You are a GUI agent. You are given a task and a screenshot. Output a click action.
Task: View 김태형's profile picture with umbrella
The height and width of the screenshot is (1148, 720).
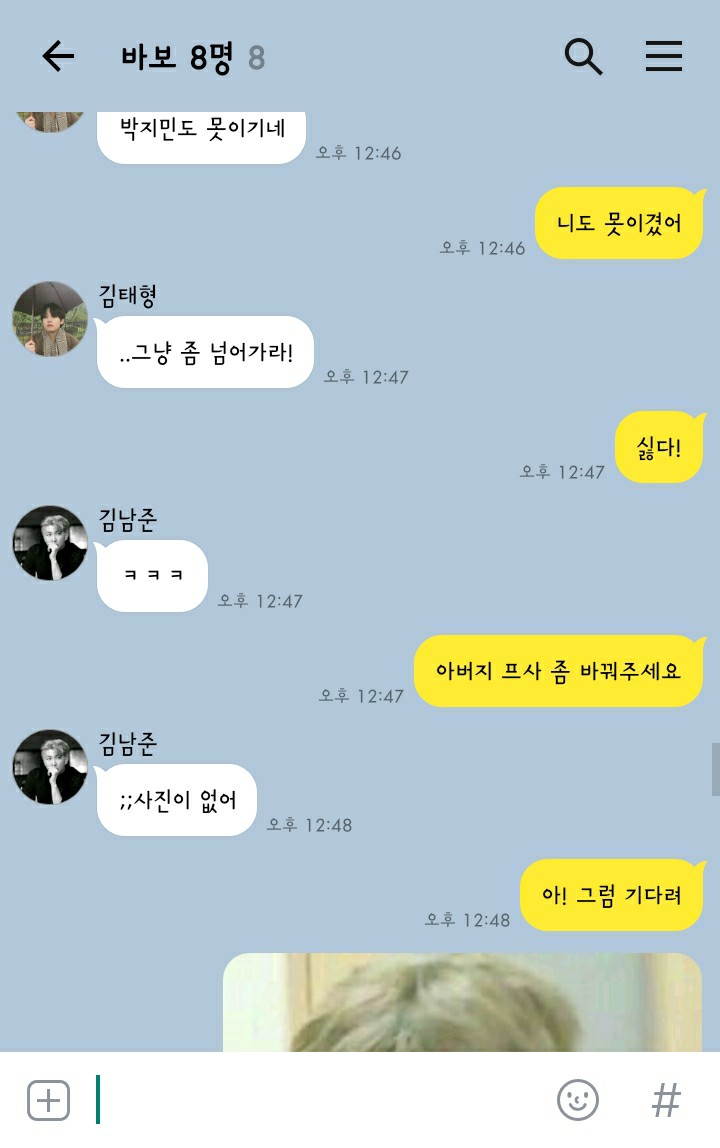click(50, 319)
